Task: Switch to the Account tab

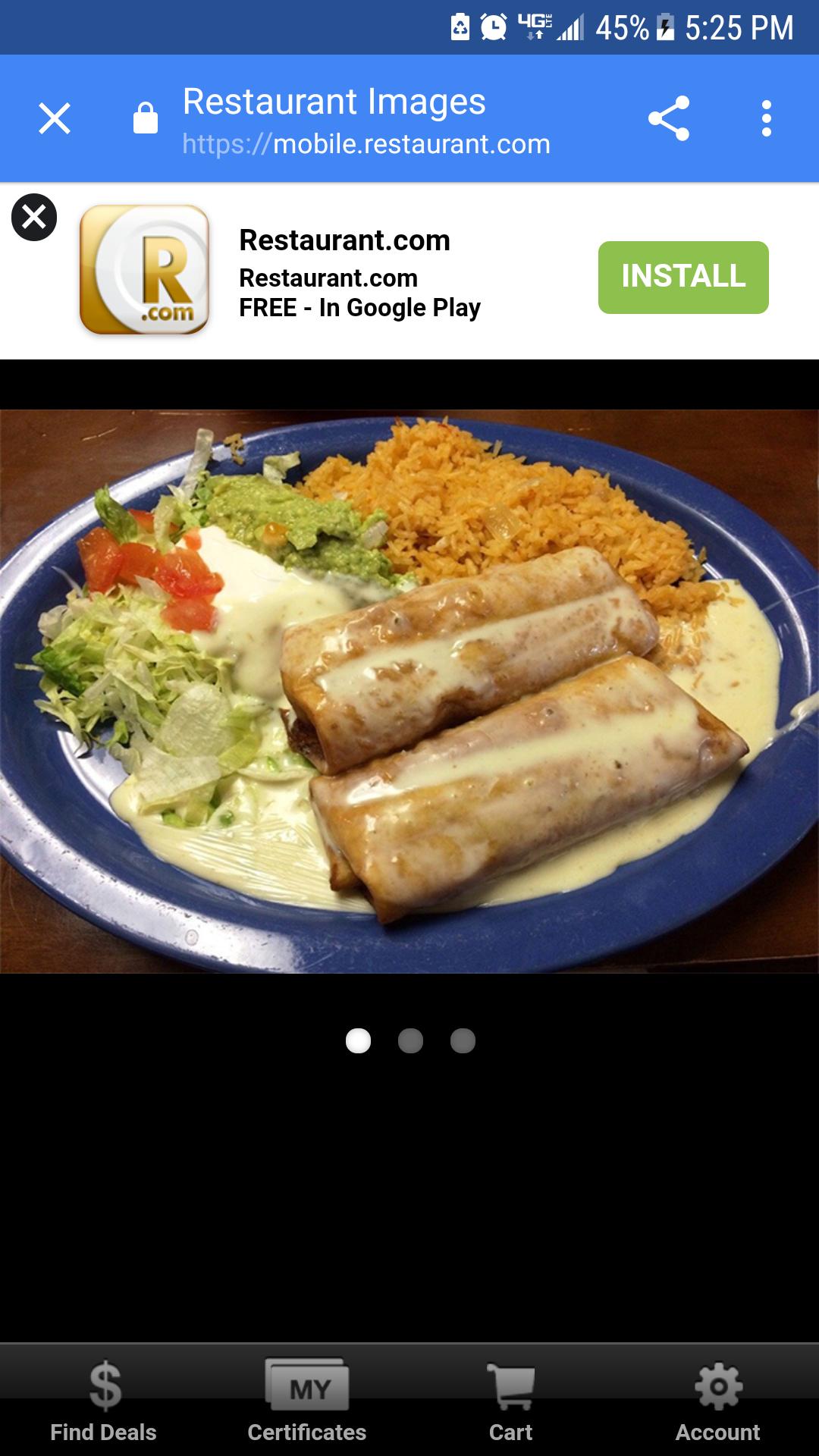Action: pos(717,1401)
